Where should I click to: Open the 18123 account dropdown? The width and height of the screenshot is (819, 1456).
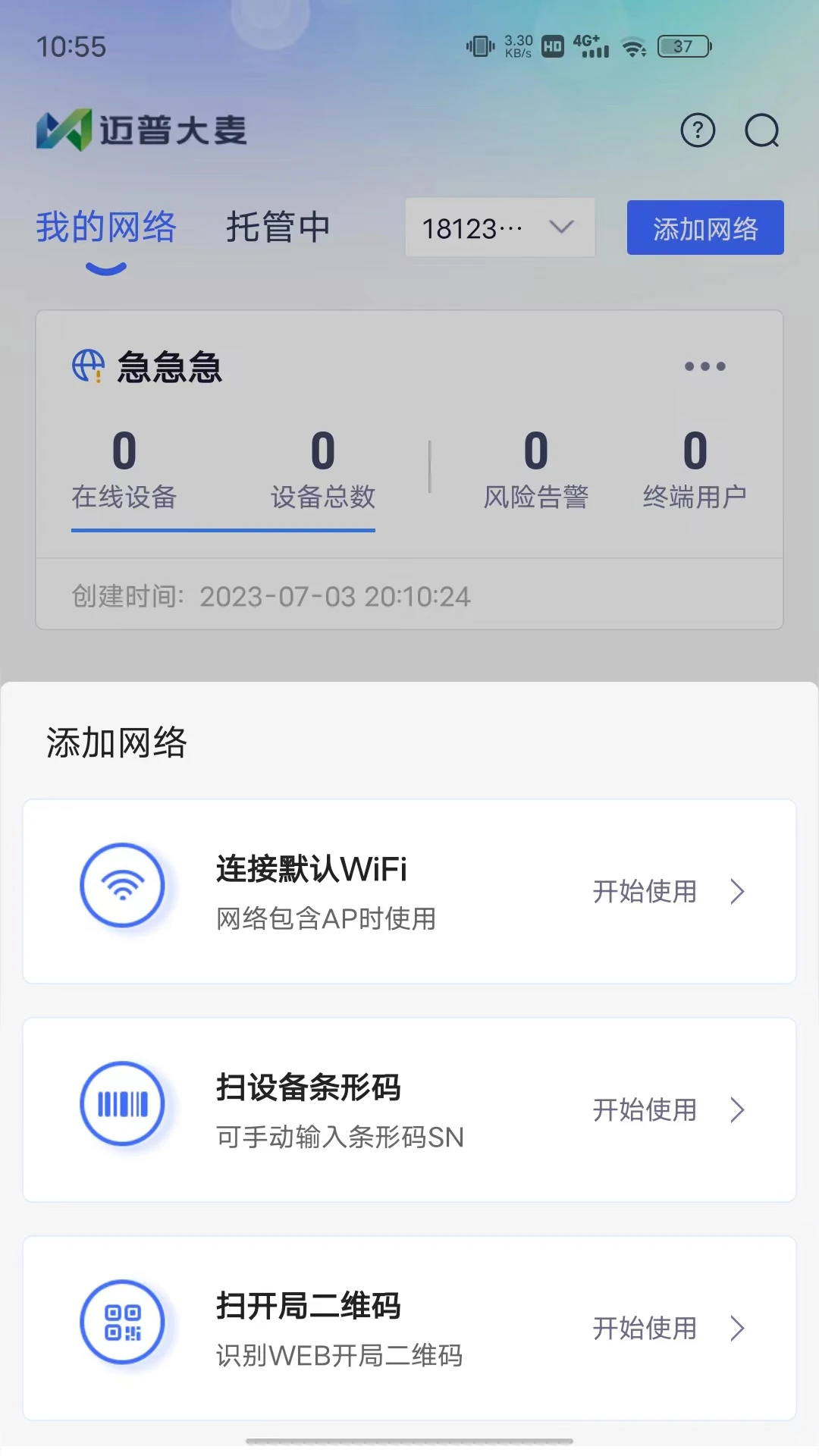tap(500, 227)
